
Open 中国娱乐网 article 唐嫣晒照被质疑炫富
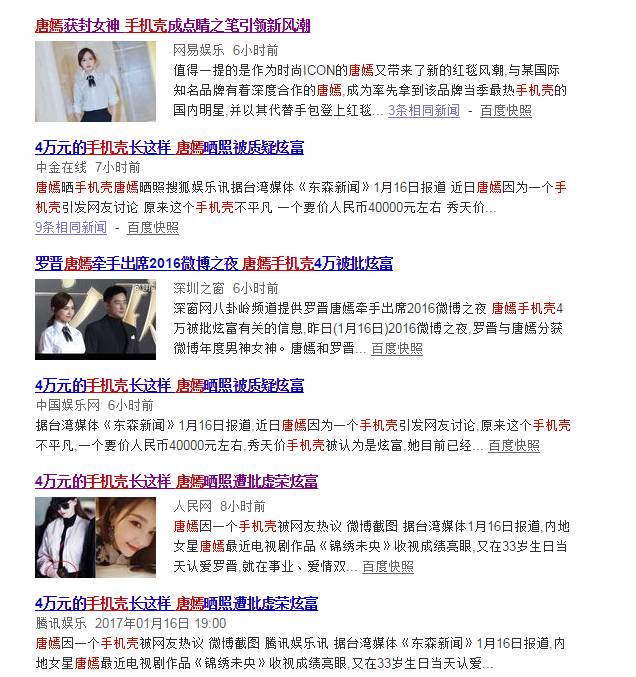tap(169, 385)
